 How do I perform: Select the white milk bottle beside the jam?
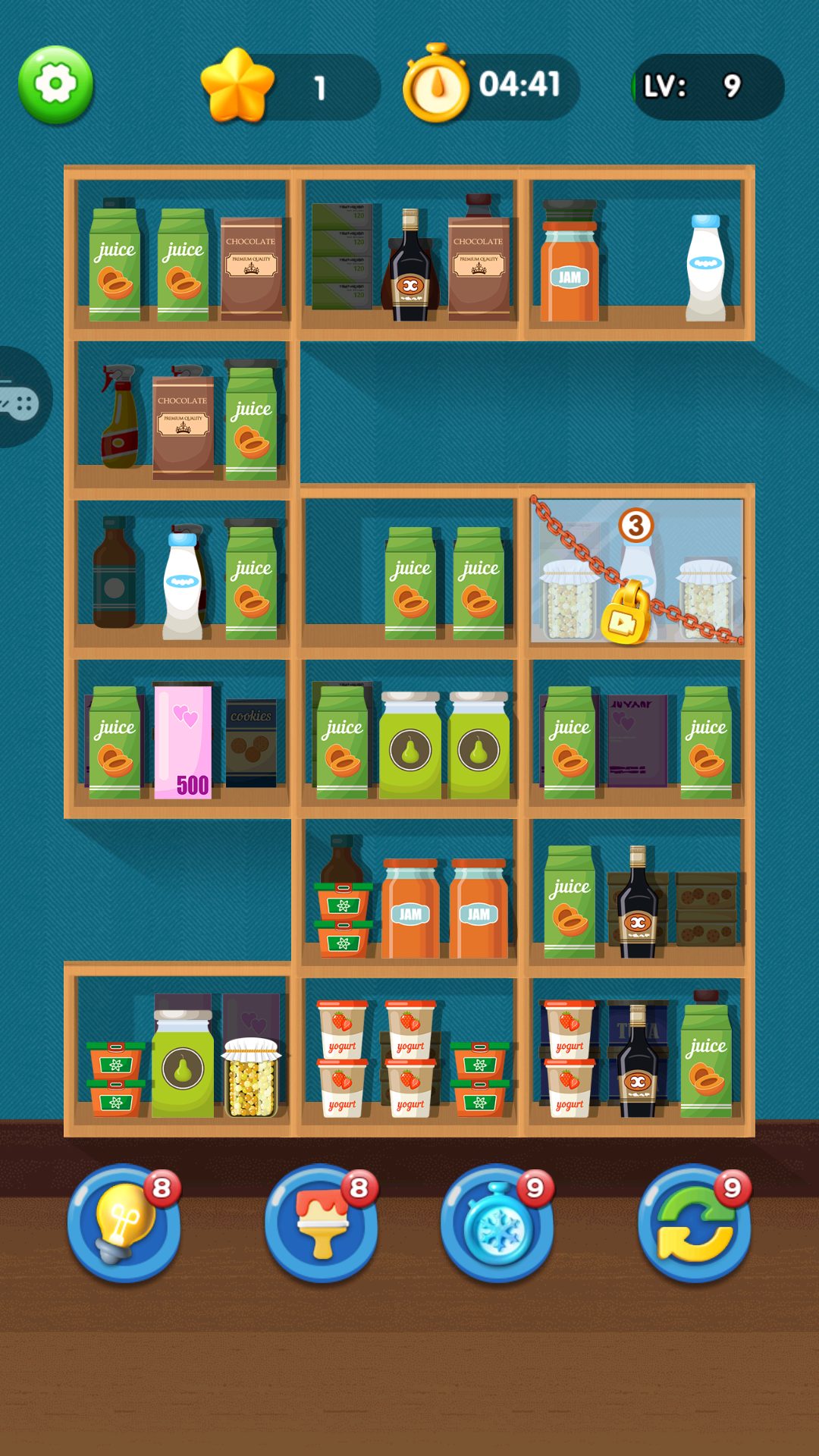(x=706, y=268)
